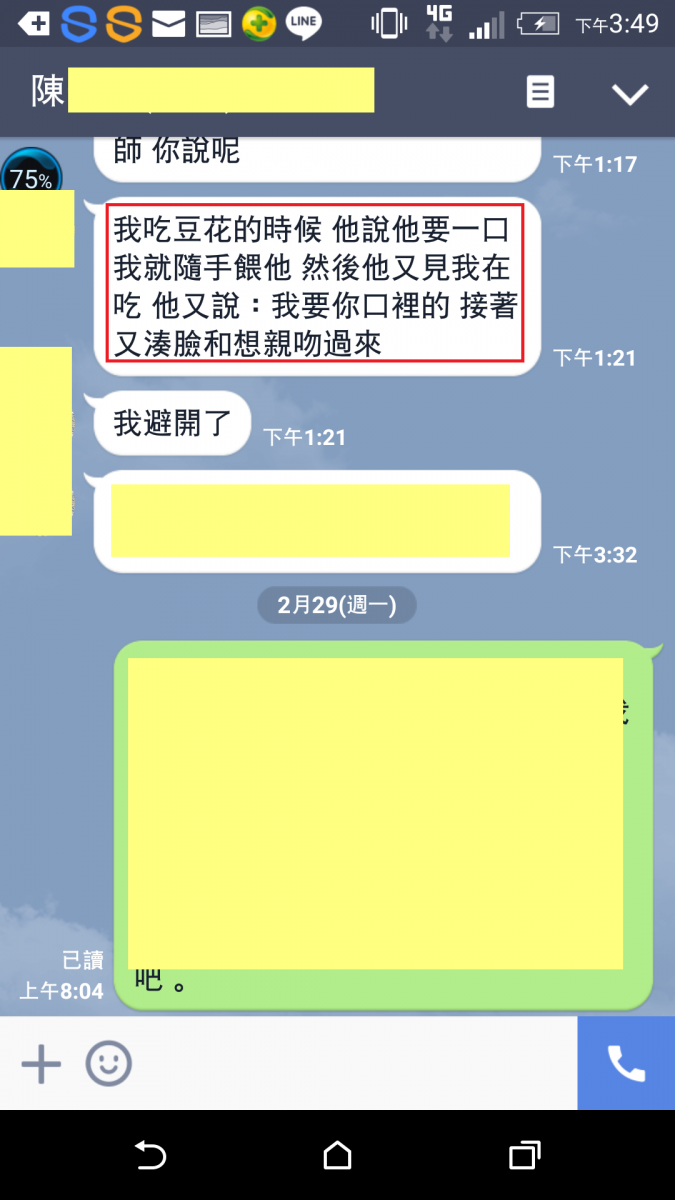
Task: Open the notes icon in header
Action: (540, 93)
